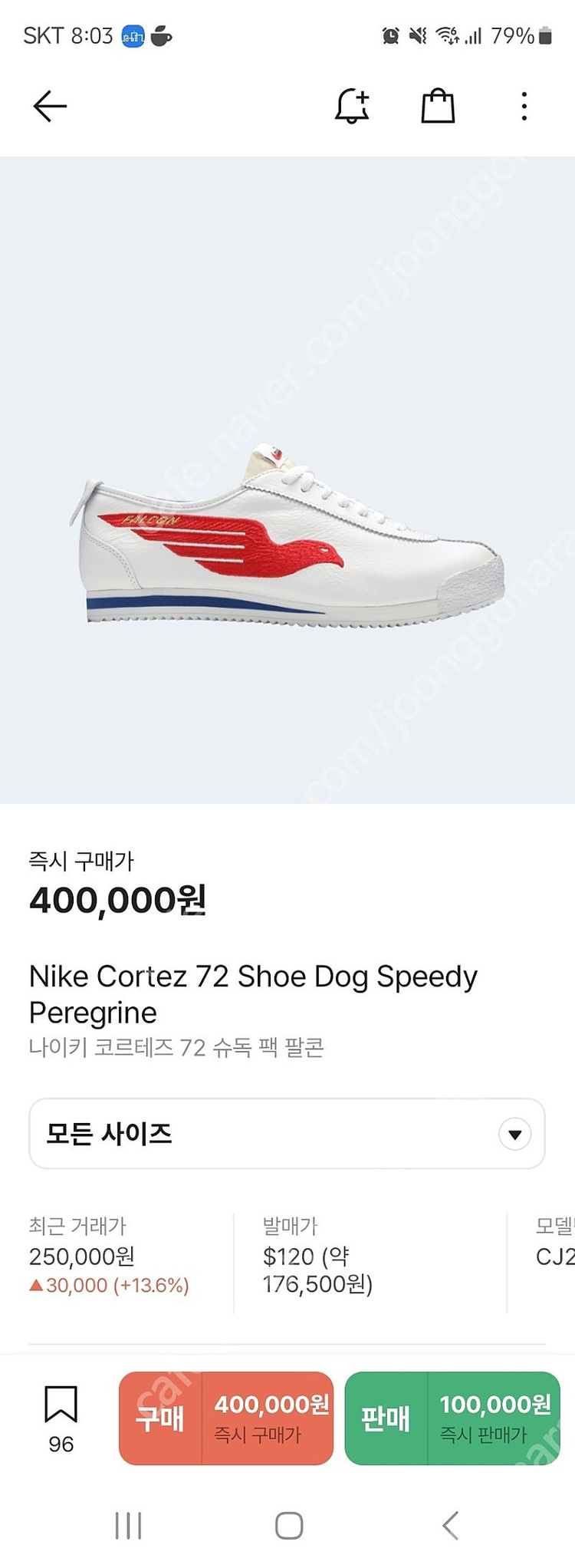Open the three-dot overflow menu
The height and width of the screenshot is (1568, 575).
point(523,106)
